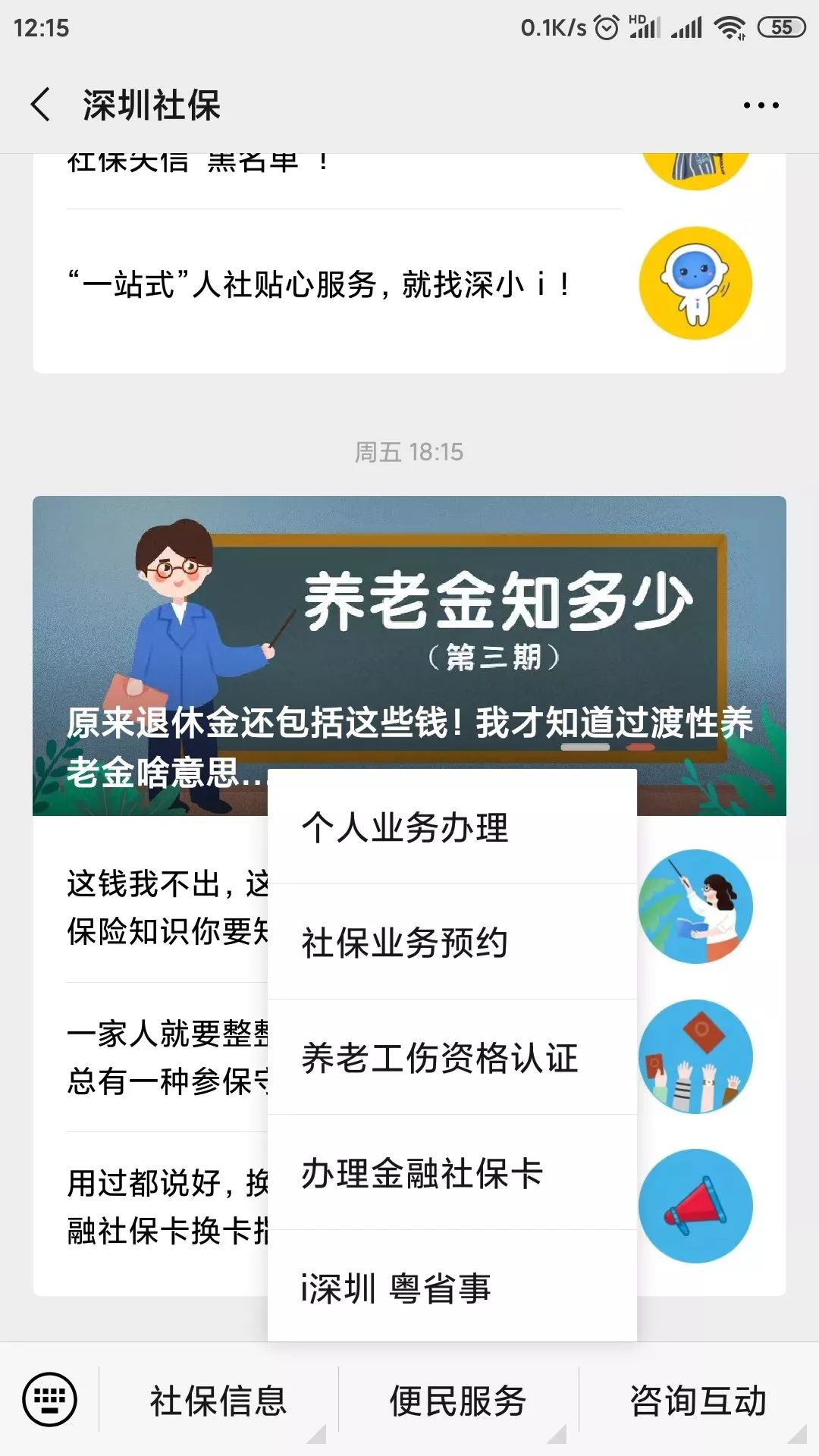
Task: Open the more options three-dot menu
Action: (x=761, y=106)
